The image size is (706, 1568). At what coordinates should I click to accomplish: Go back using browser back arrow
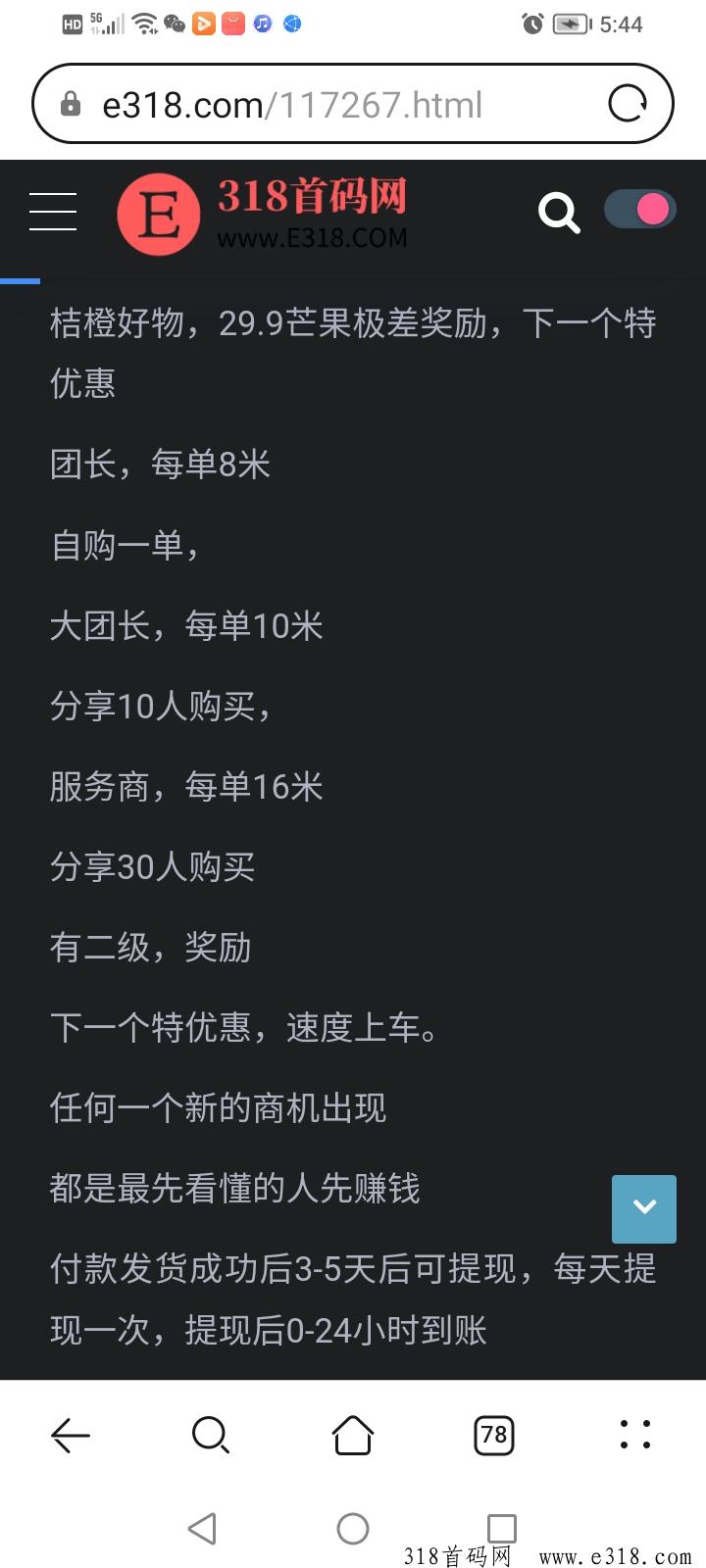point(71,1436)
